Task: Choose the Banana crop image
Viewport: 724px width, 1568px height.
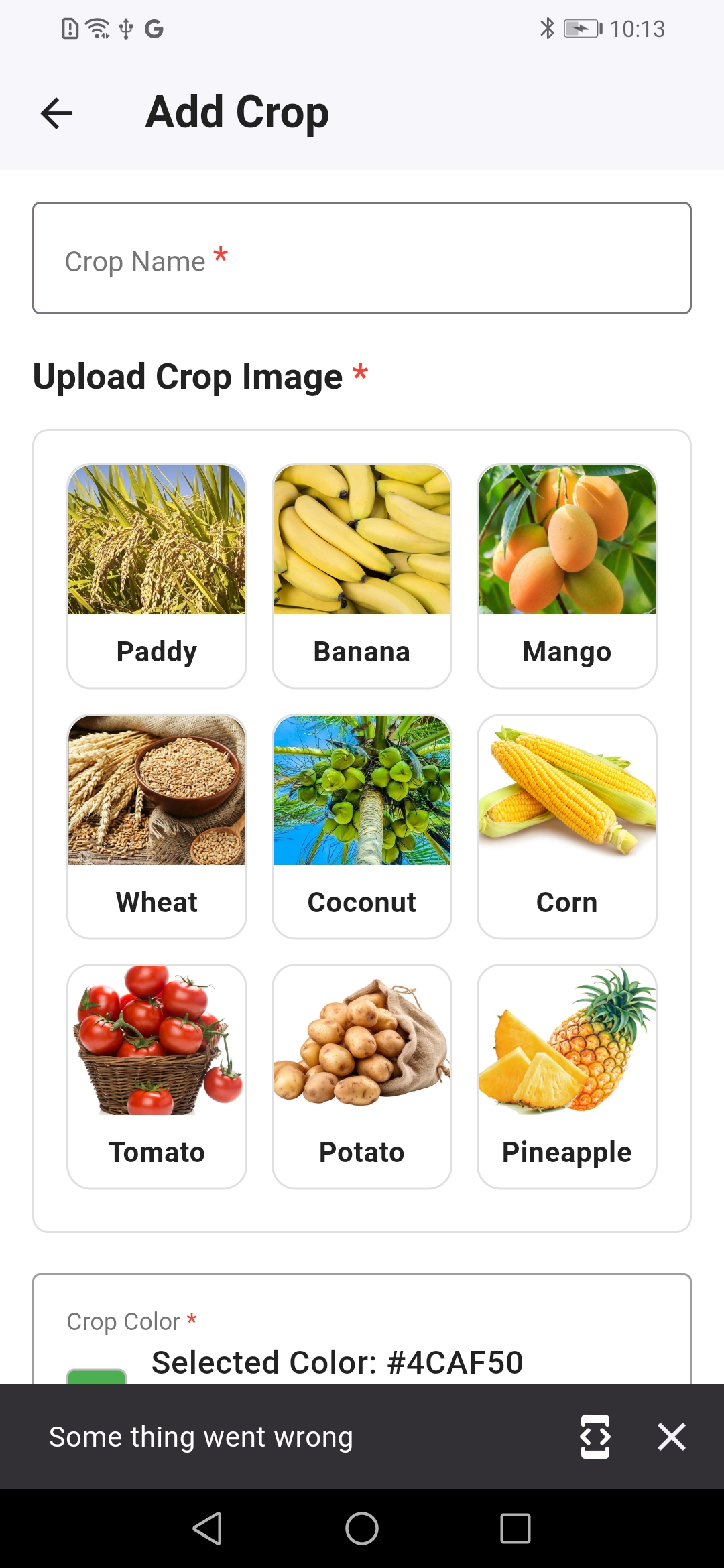Action: tap(362, 576)
